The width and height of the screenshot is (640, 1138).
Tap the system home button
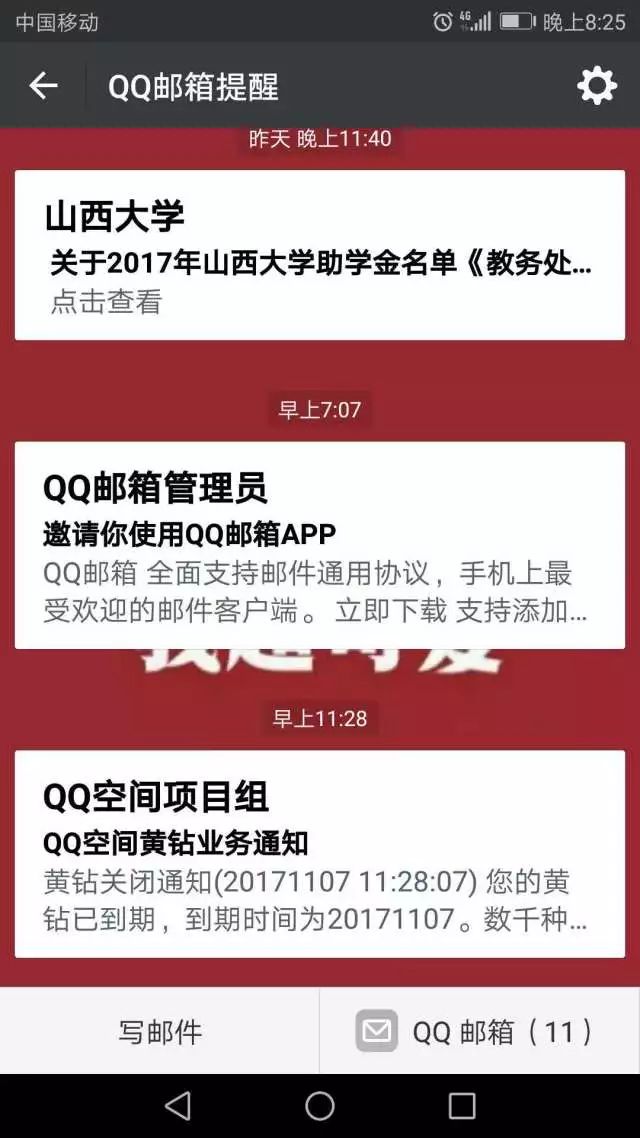pyautogui.click(x=319, y=1106)
